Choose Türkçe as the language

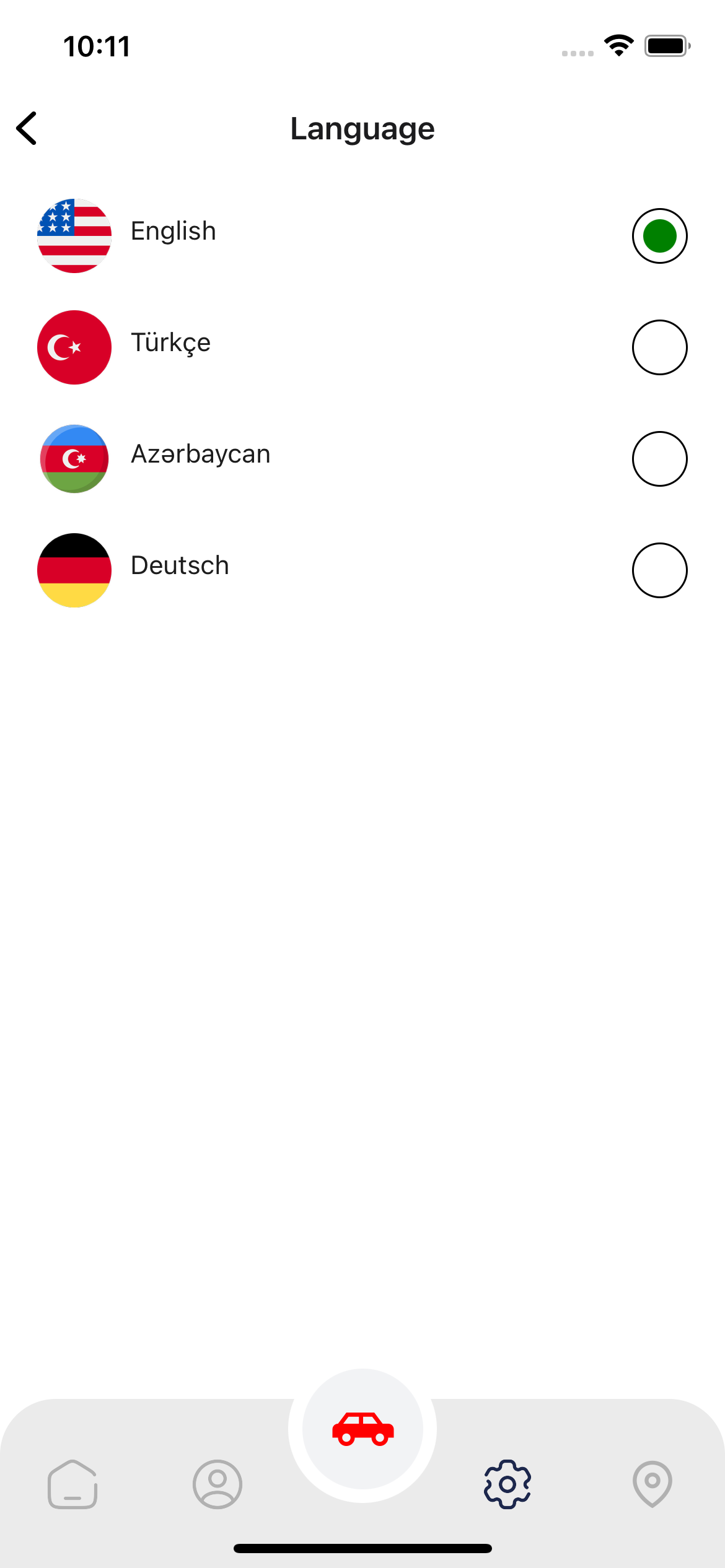[x=659, y=347]
